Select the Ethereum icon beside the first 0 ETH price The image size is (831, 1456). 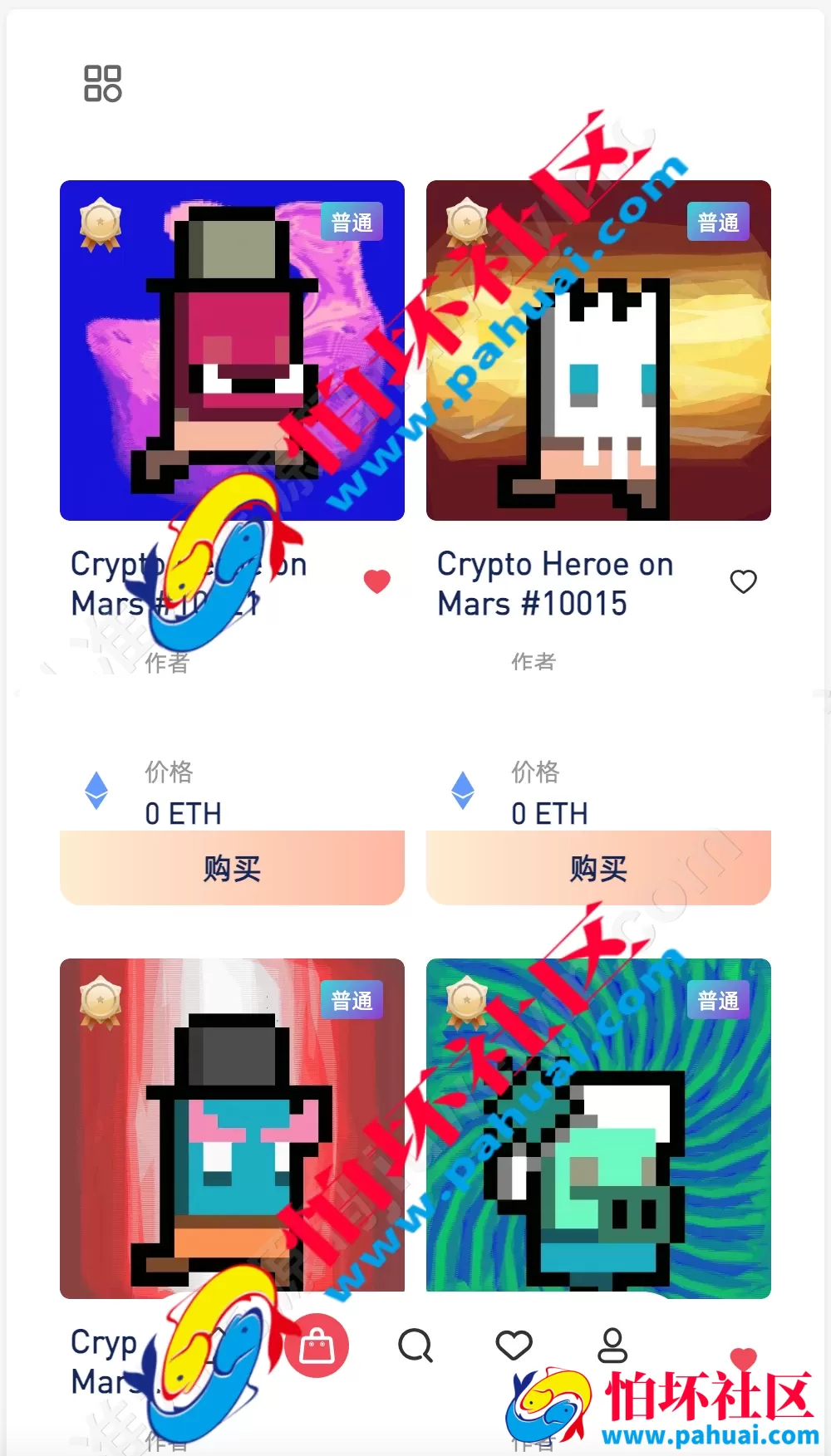click(97, 791)
